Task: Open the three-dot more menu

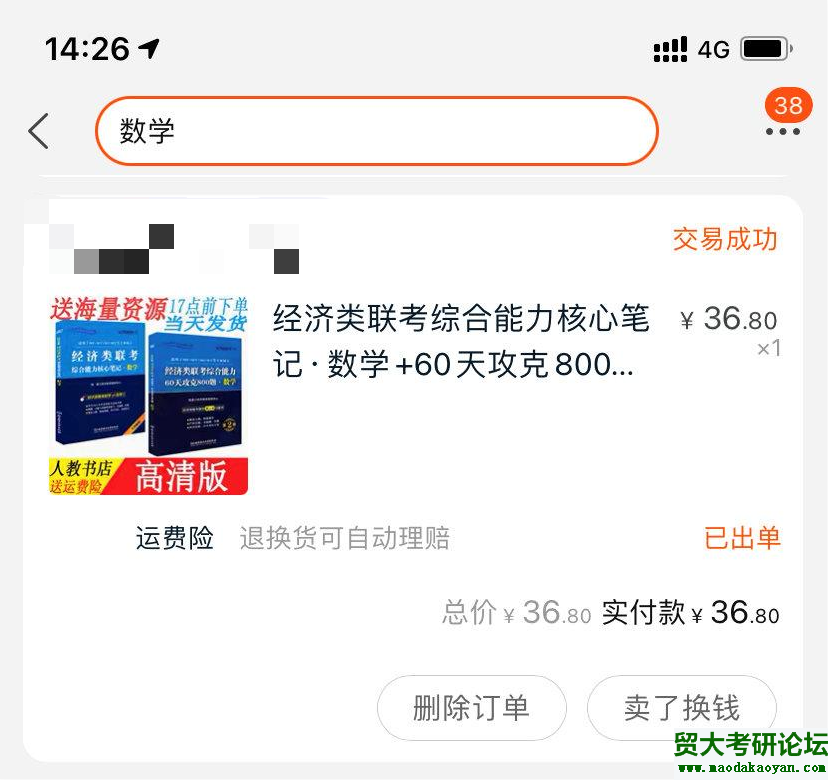Action: (782, 132)
